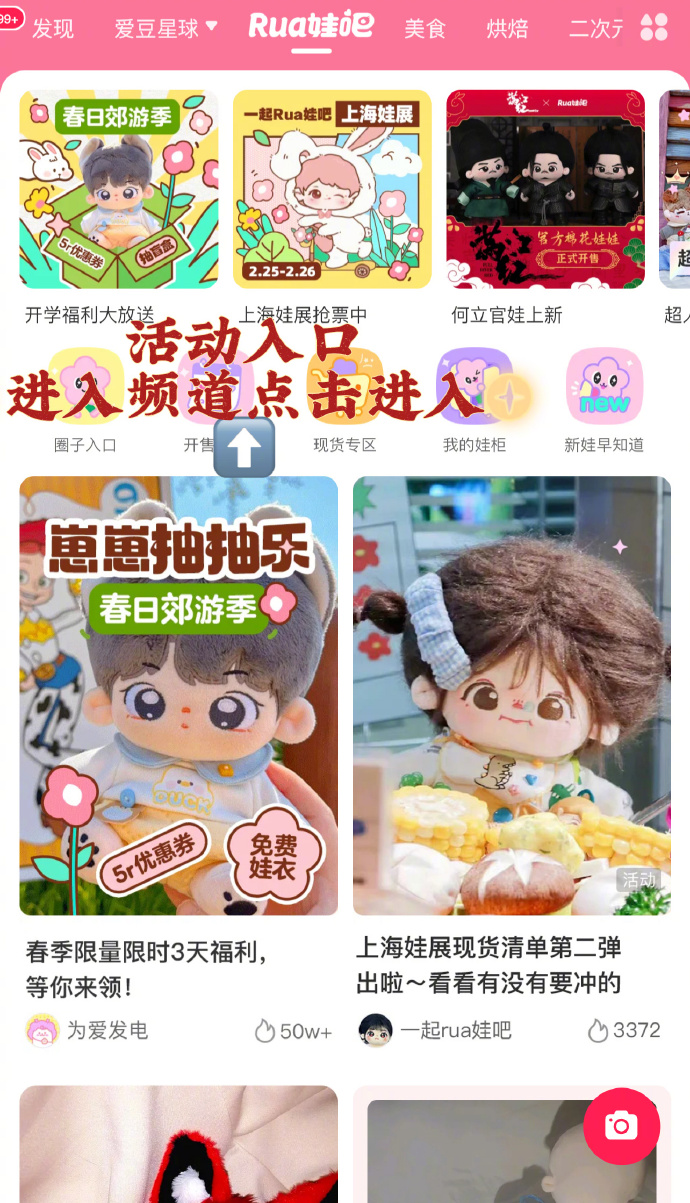This screenshot has height=1203, width=690.
Task: Switch to the 美食 channel tab
Action: (424, 28)
